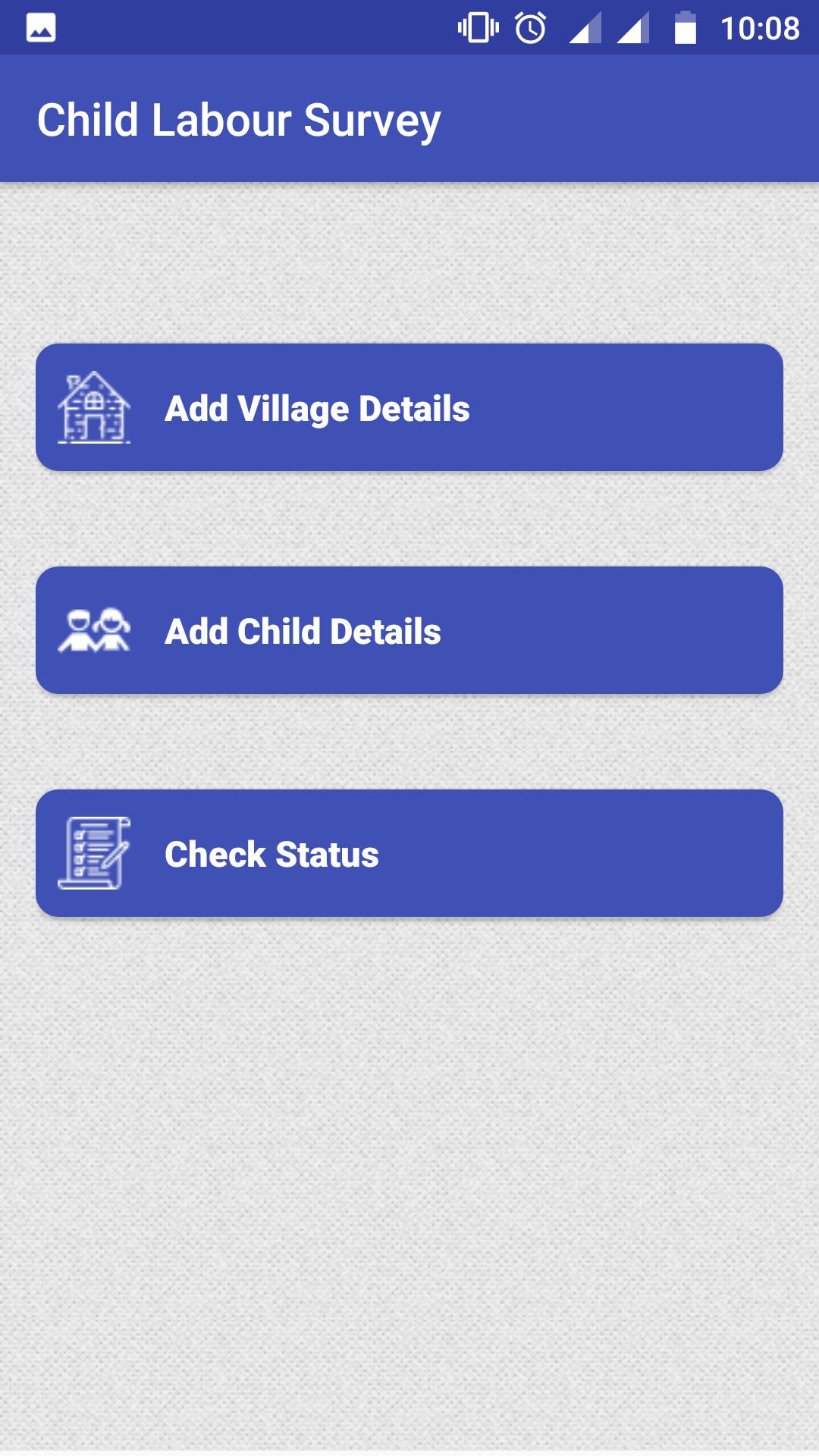
Task: Open the Add Village Details screen
Action: click(409, 408)
